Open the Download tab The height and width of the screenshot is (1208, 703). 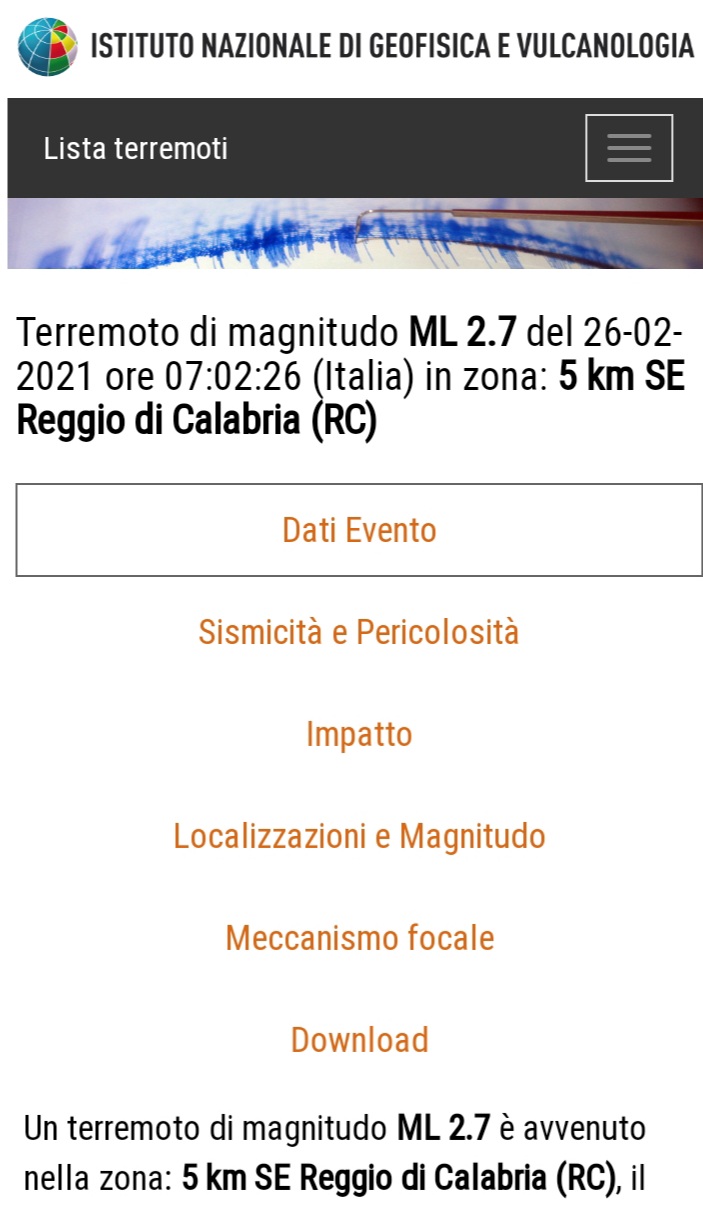[359, 1040]
